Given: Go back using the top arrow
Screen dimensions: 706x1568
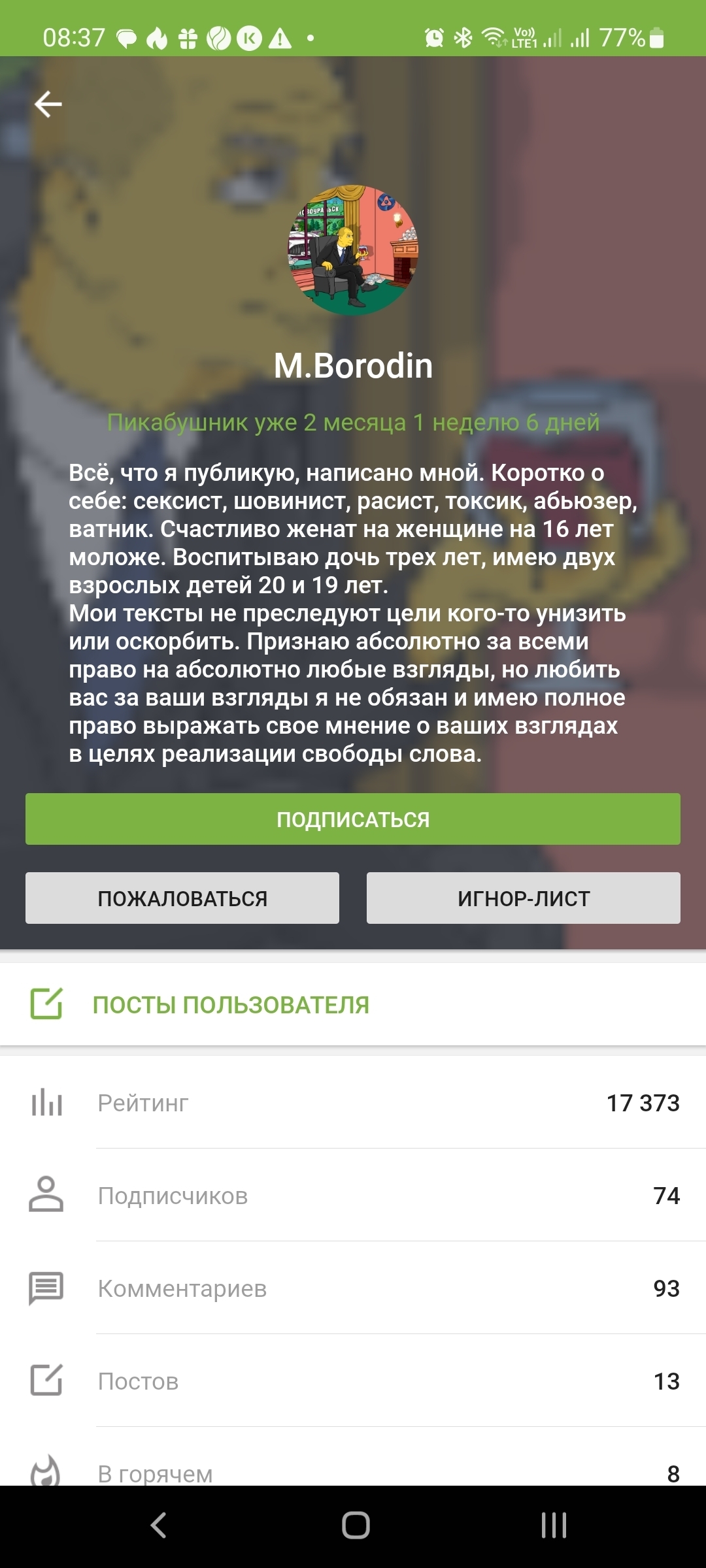Looking at the screenshot, I should click(48, 104).
